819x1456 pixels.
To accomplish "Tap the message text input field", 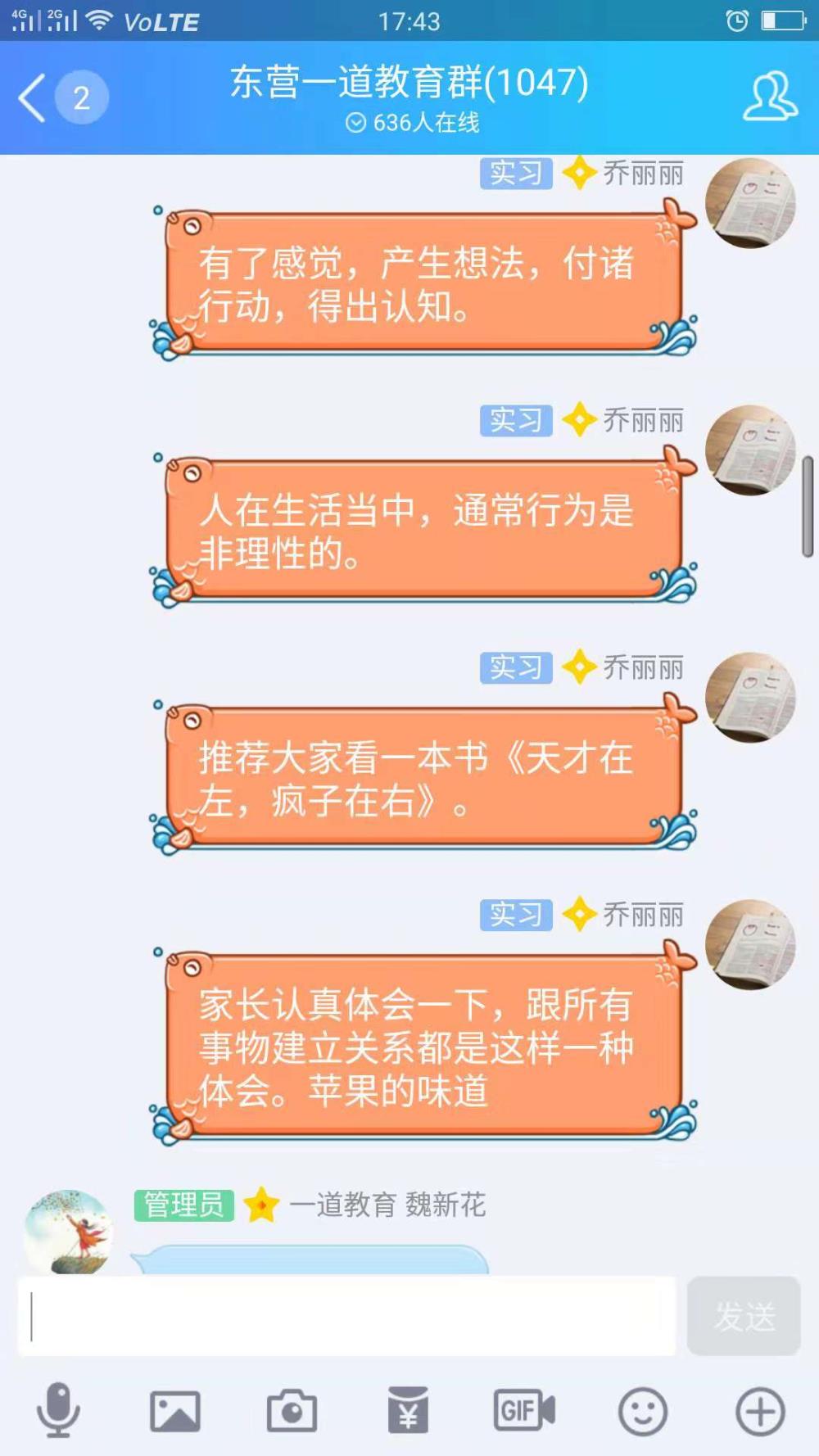I will pyautogui.click(x=346, y=1316).
